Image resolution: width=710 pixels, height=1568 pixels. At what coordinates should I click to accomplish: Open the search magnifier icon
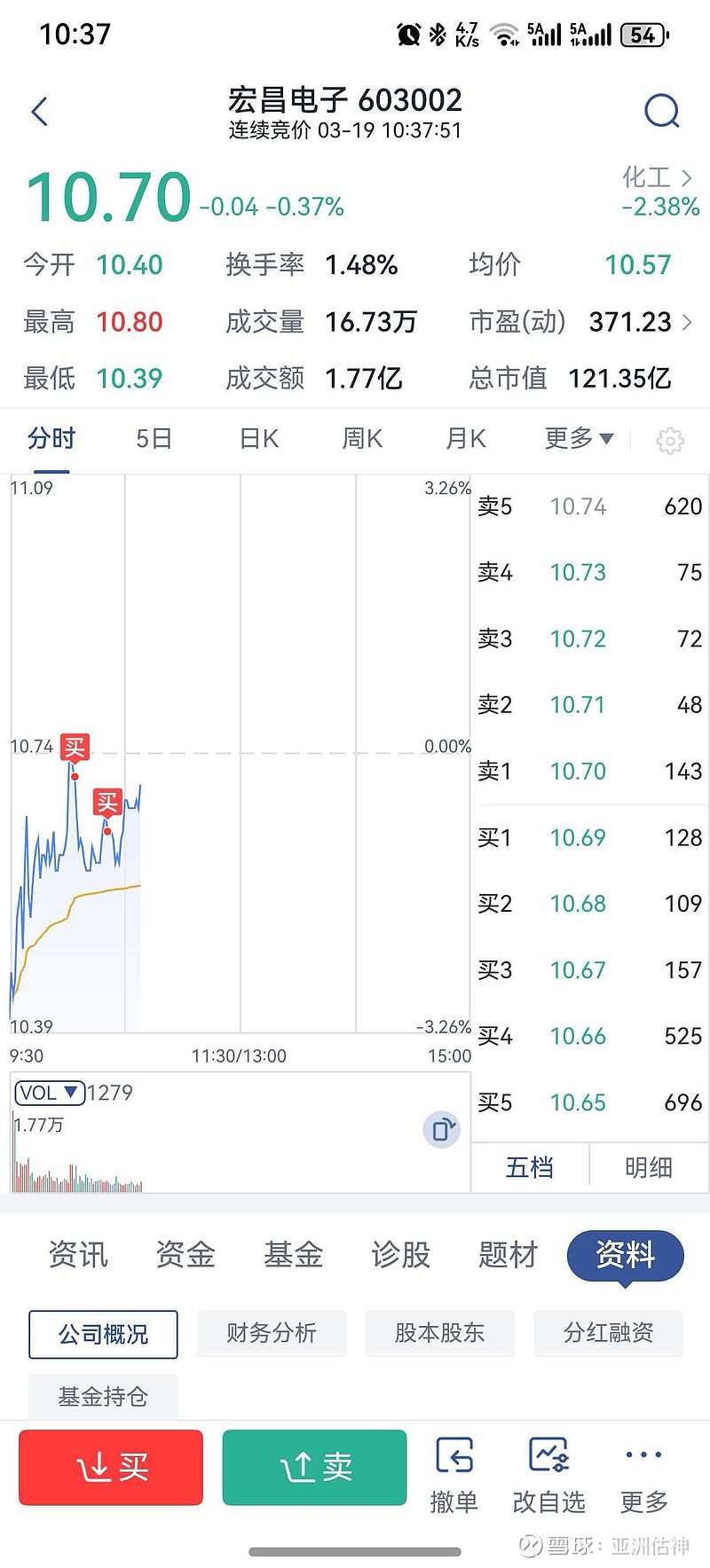pyautogui.click(x=662, y=110)
